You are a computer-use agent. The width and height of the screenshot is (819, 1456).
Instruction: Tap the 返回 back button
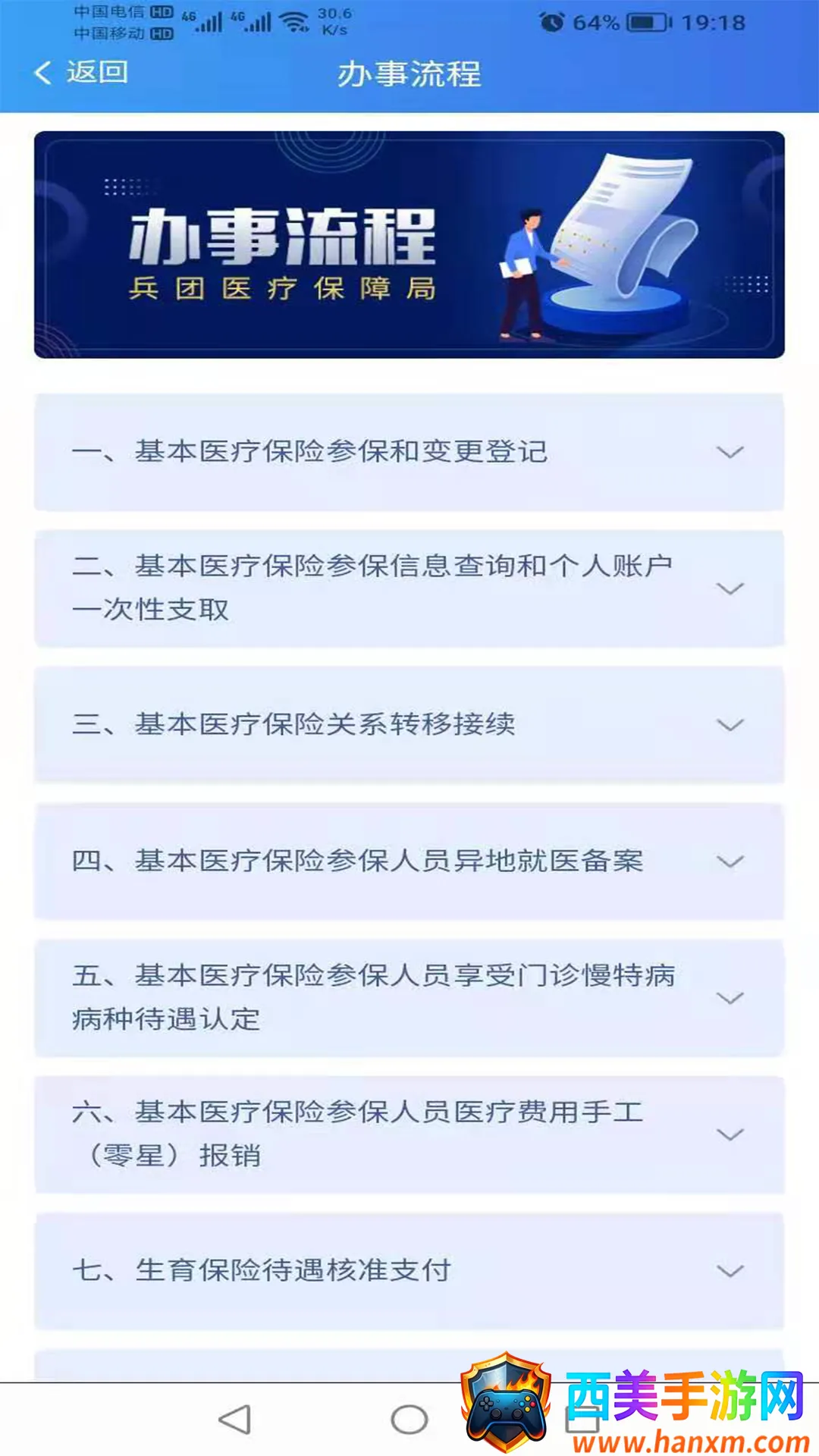tap(81, 73)
